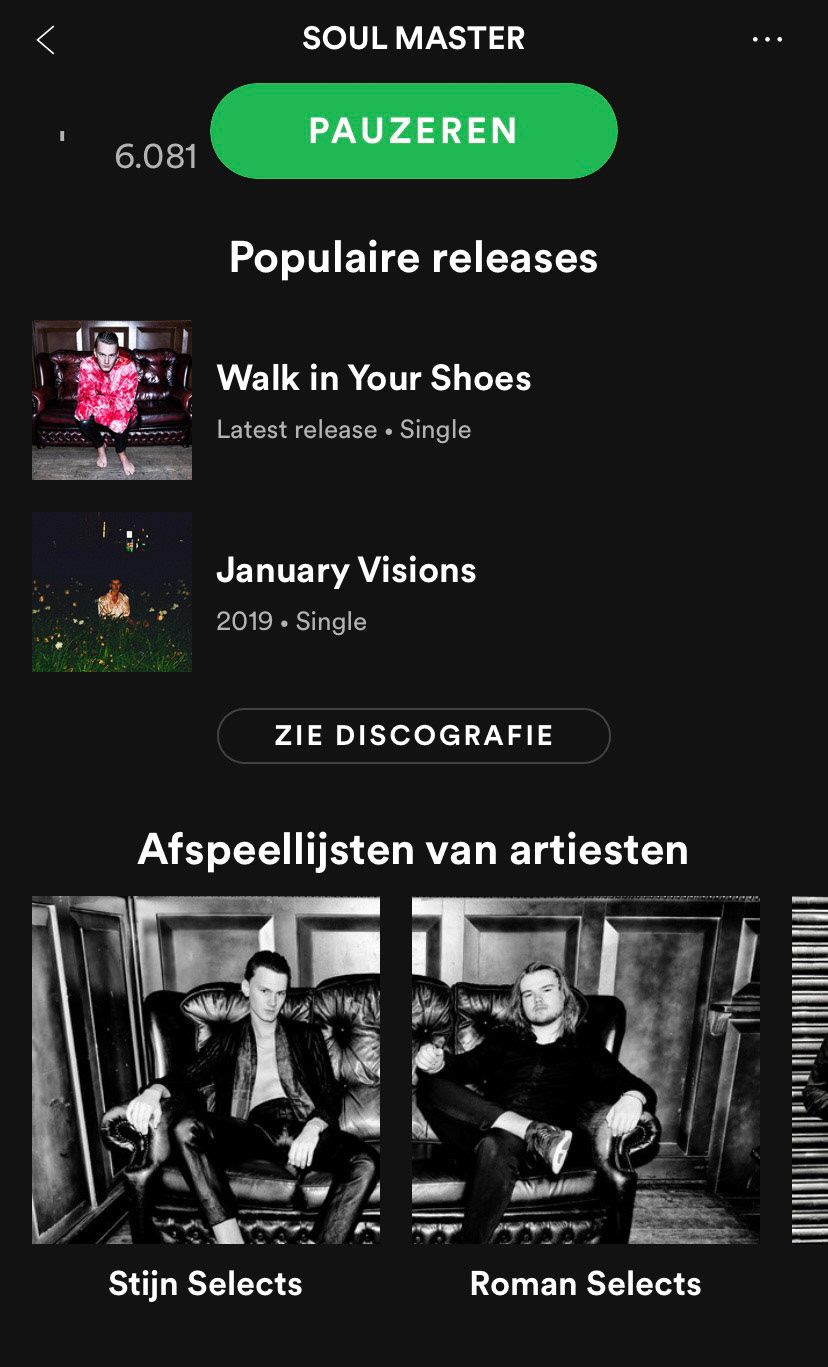This screenshot has height=1367, width=828.
Task: Open the Roman Selects playlist
Action: point(586,1070)
